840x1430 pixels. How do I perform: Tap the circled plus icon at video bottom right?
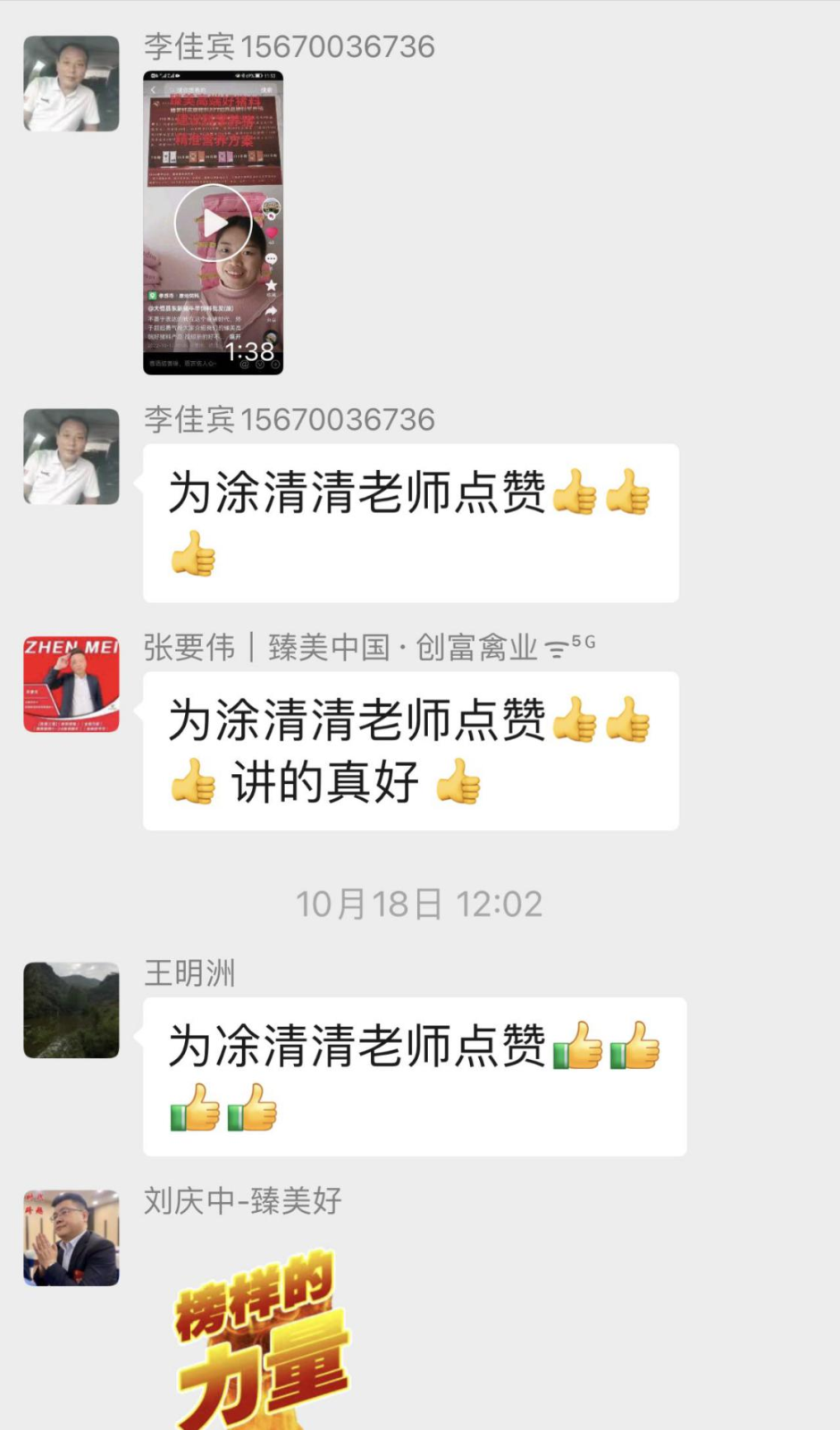click(x=277, y=363)
